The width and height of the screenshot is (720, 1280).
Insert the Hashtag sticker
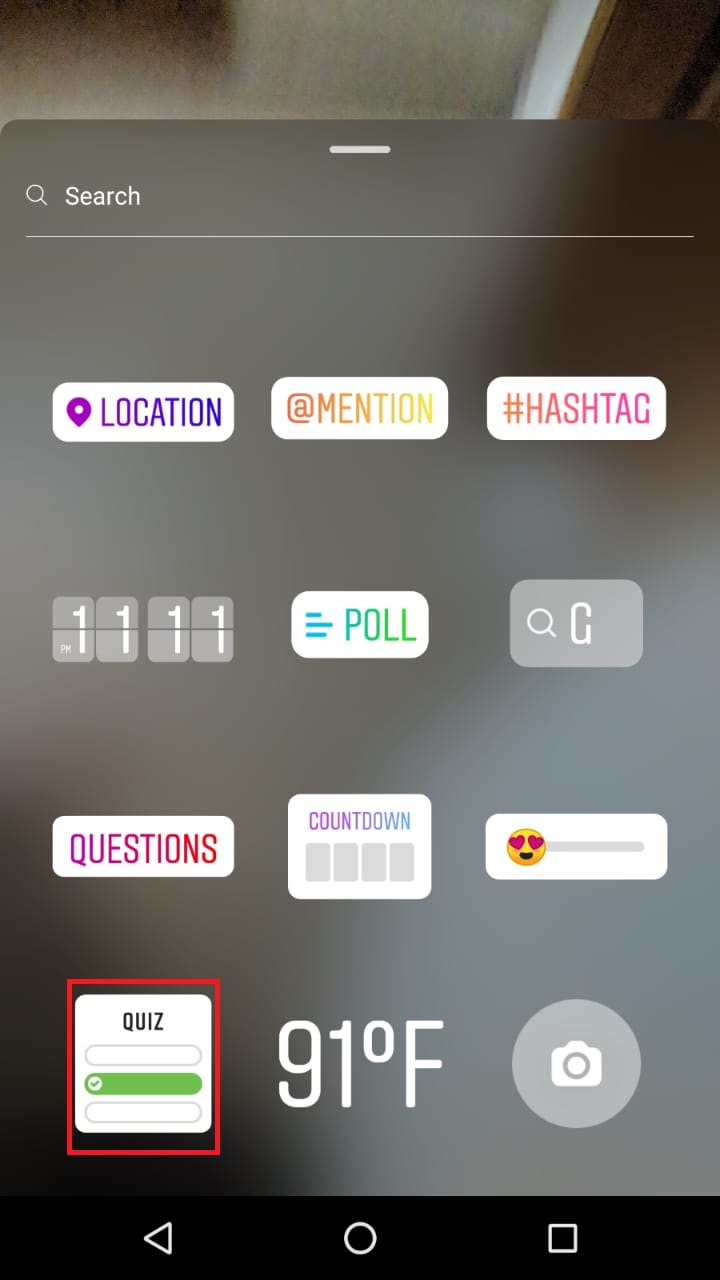[576, 408]
